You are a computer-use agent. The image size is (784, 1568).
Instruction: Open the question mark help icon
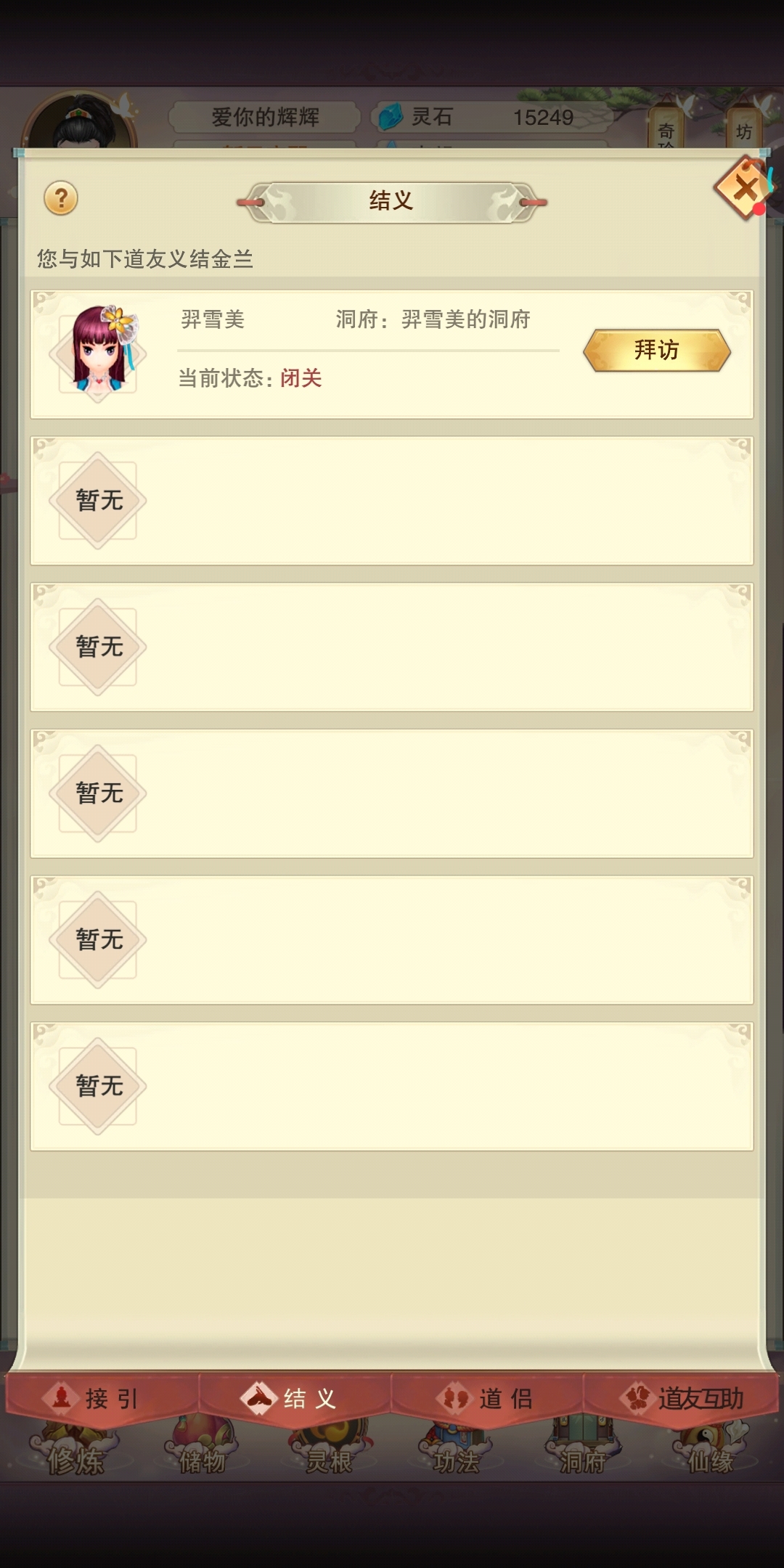[61, 198]
